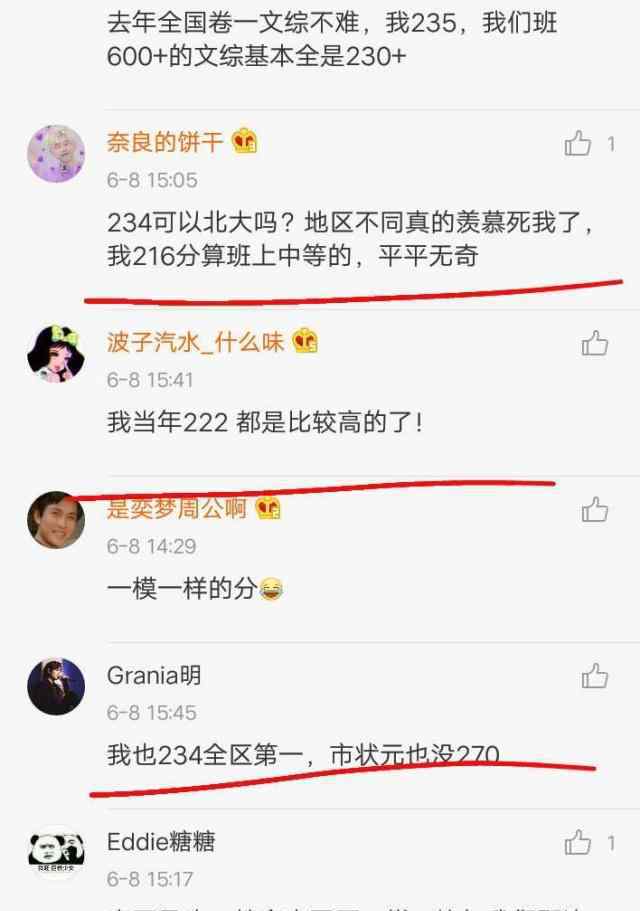Like the comment by 奈良的饼干

pyautogui.click(x=578, y=144)
